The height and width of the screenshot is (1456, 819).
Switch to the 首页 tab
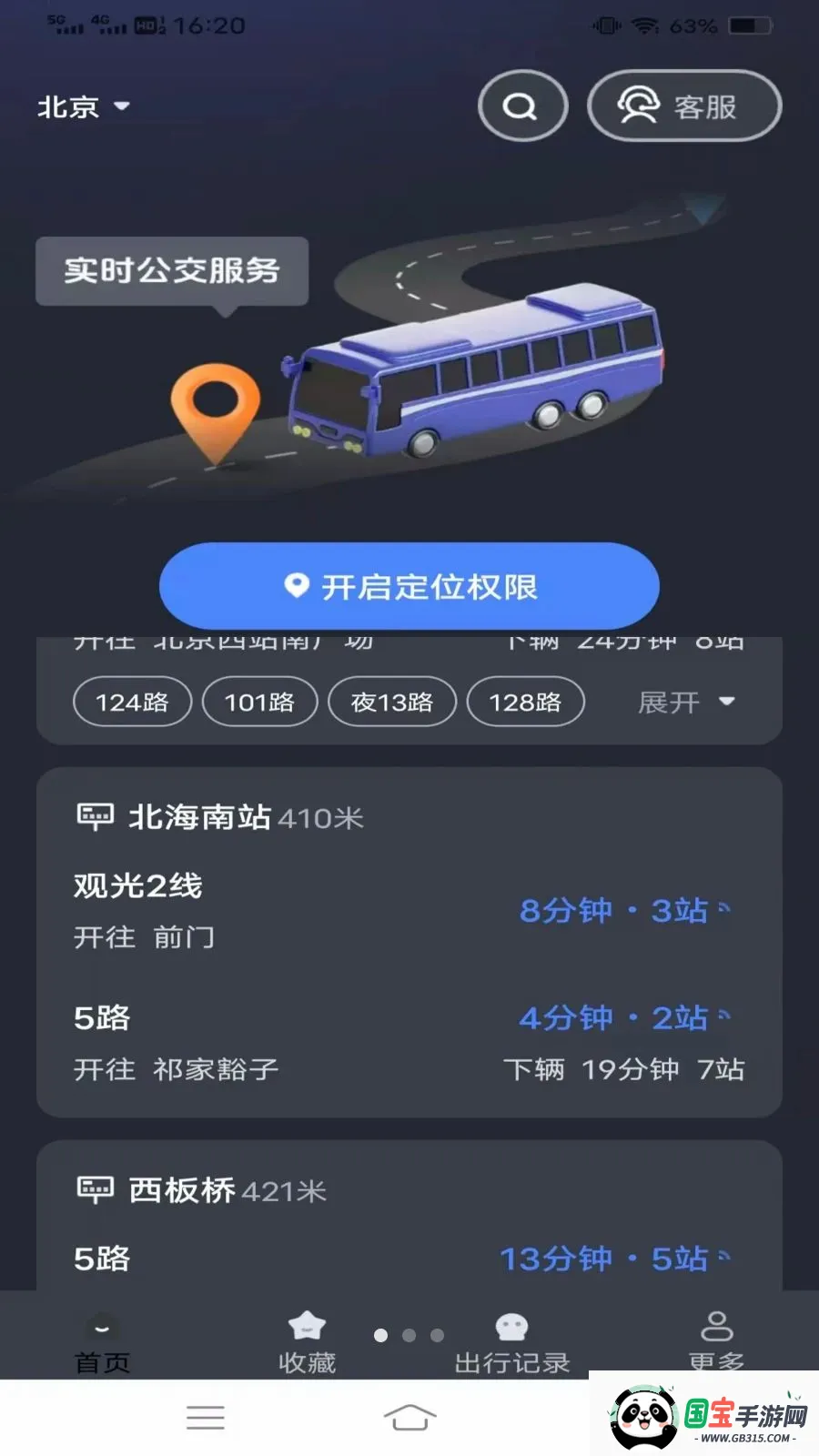102,1343
